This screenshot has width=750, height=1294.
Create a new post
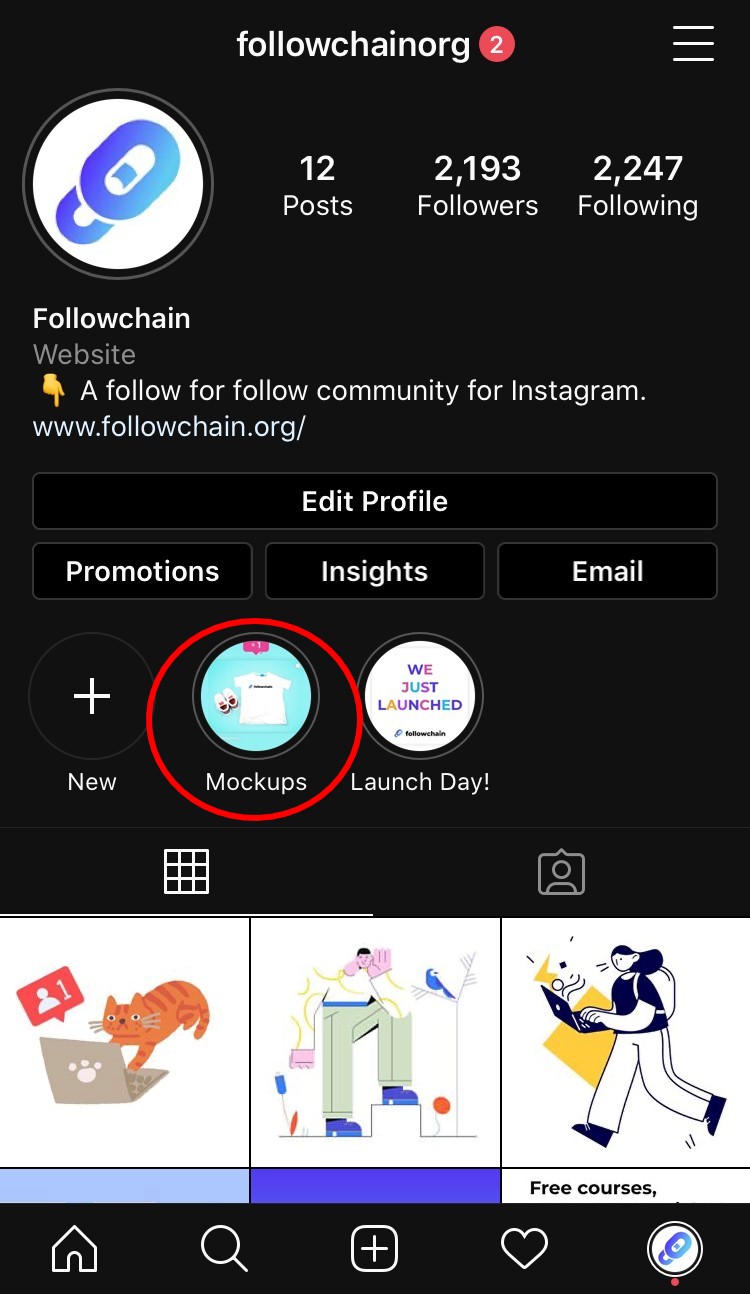coord(375,1249)
